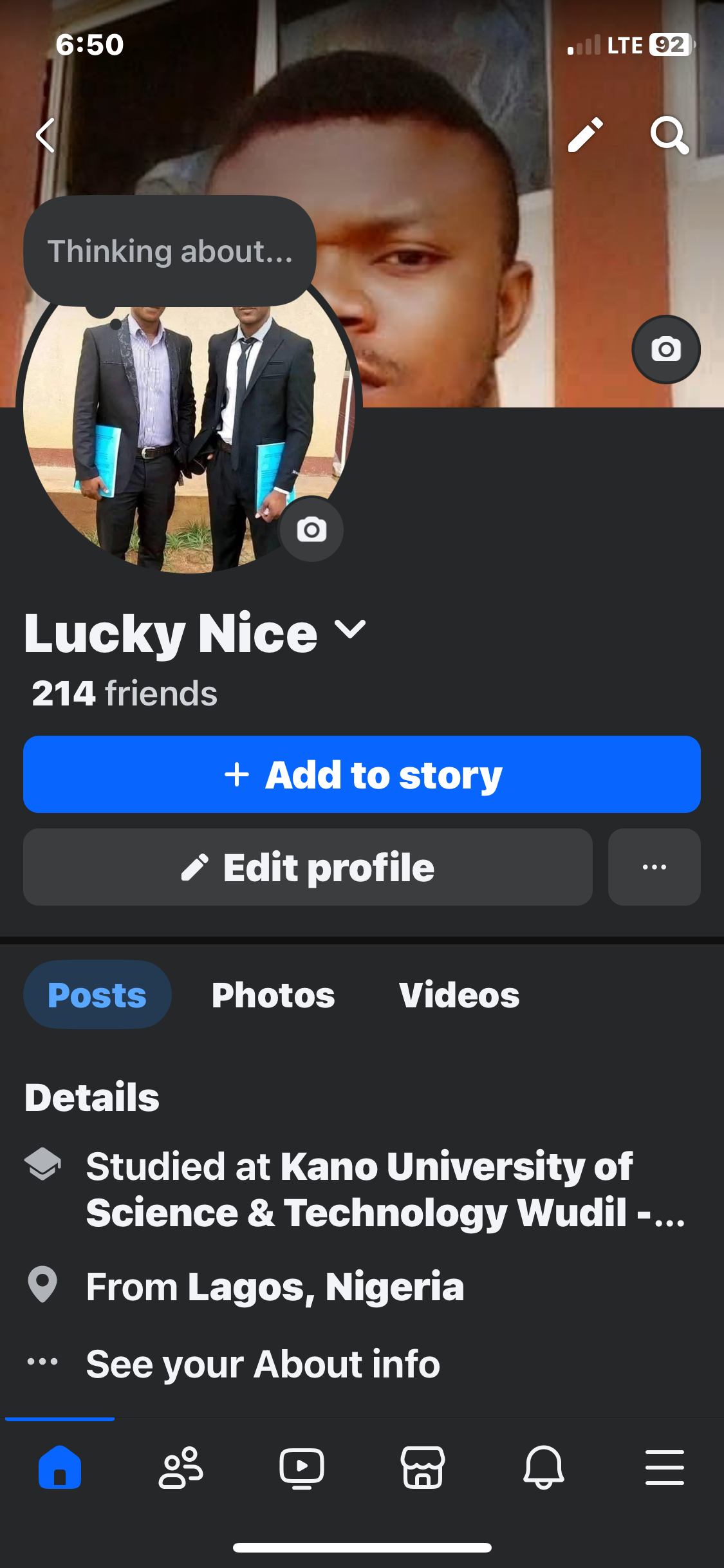This screenshot has width=724, height=1568.
Task: Open search with the magnifier icon
Action: click(x=669, y=135)
